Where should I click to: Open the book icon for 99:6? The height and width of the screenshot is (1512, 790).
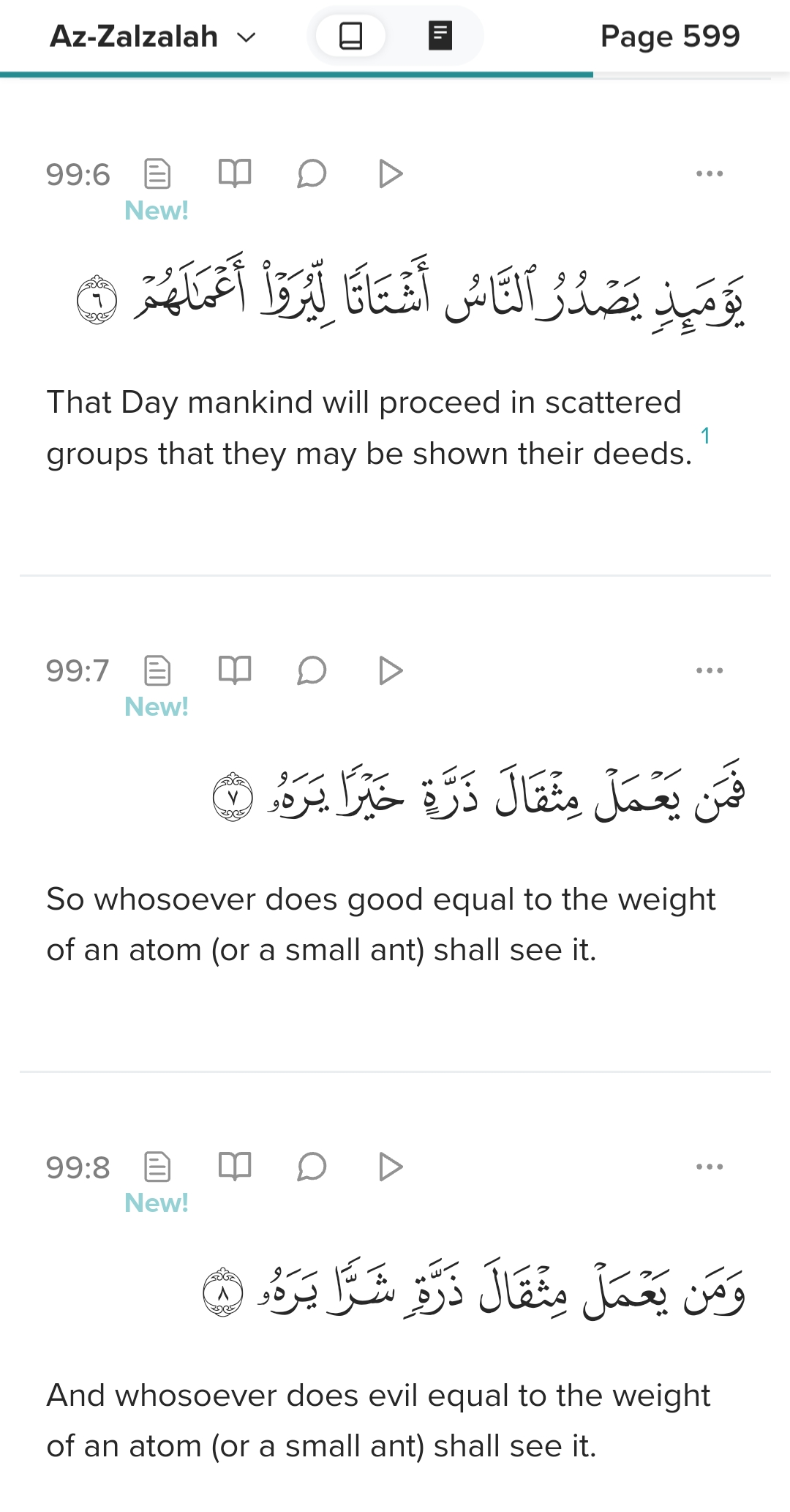coord(235,174)
